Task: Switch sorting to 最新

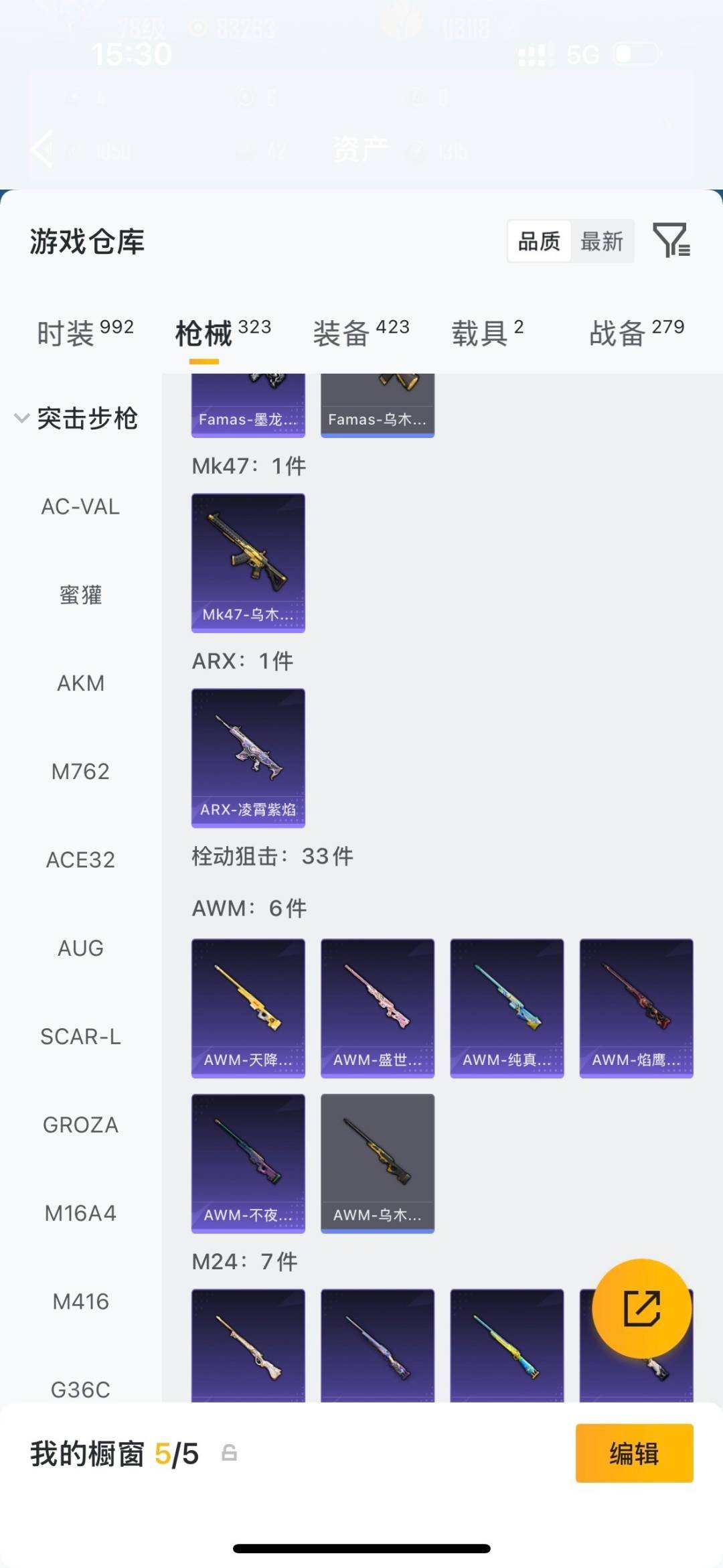Action: tap(601, 241)
